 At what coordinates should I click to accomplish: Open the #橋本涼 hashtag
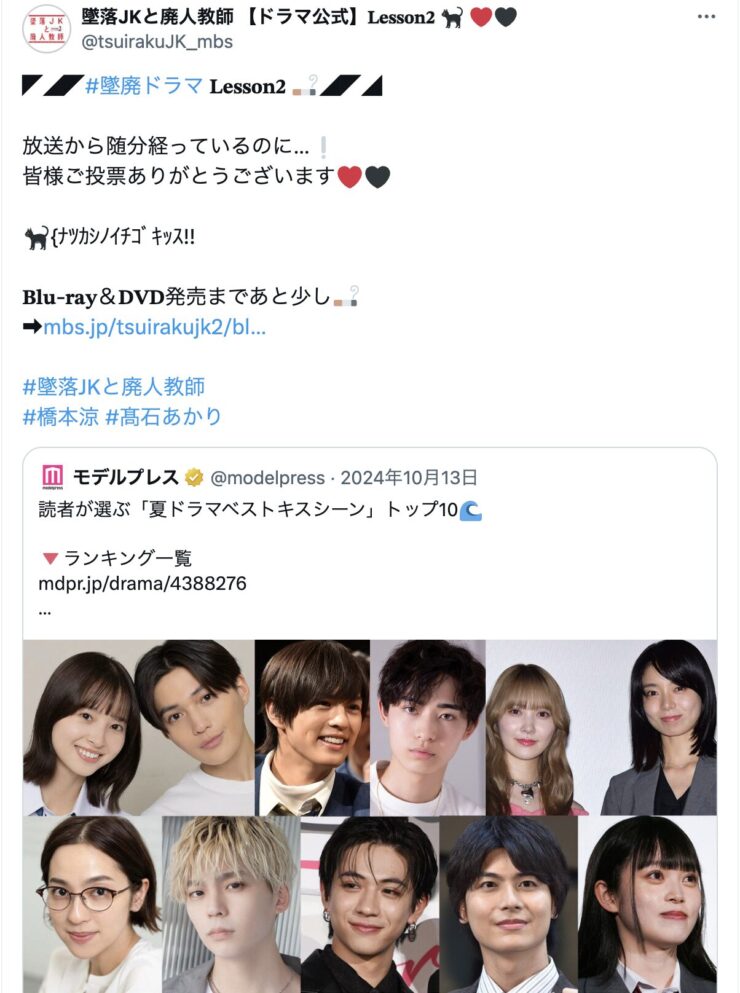[x=60, y=417]
